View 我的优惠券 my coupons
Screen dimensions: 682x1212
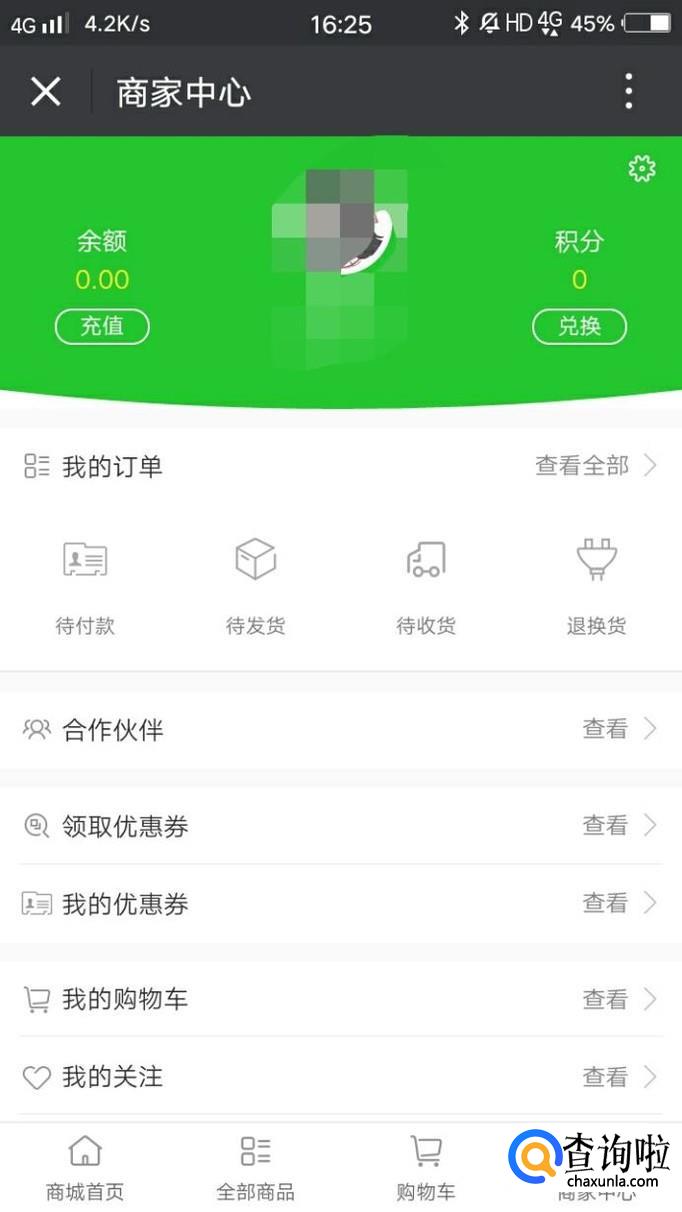coord(340,904)
